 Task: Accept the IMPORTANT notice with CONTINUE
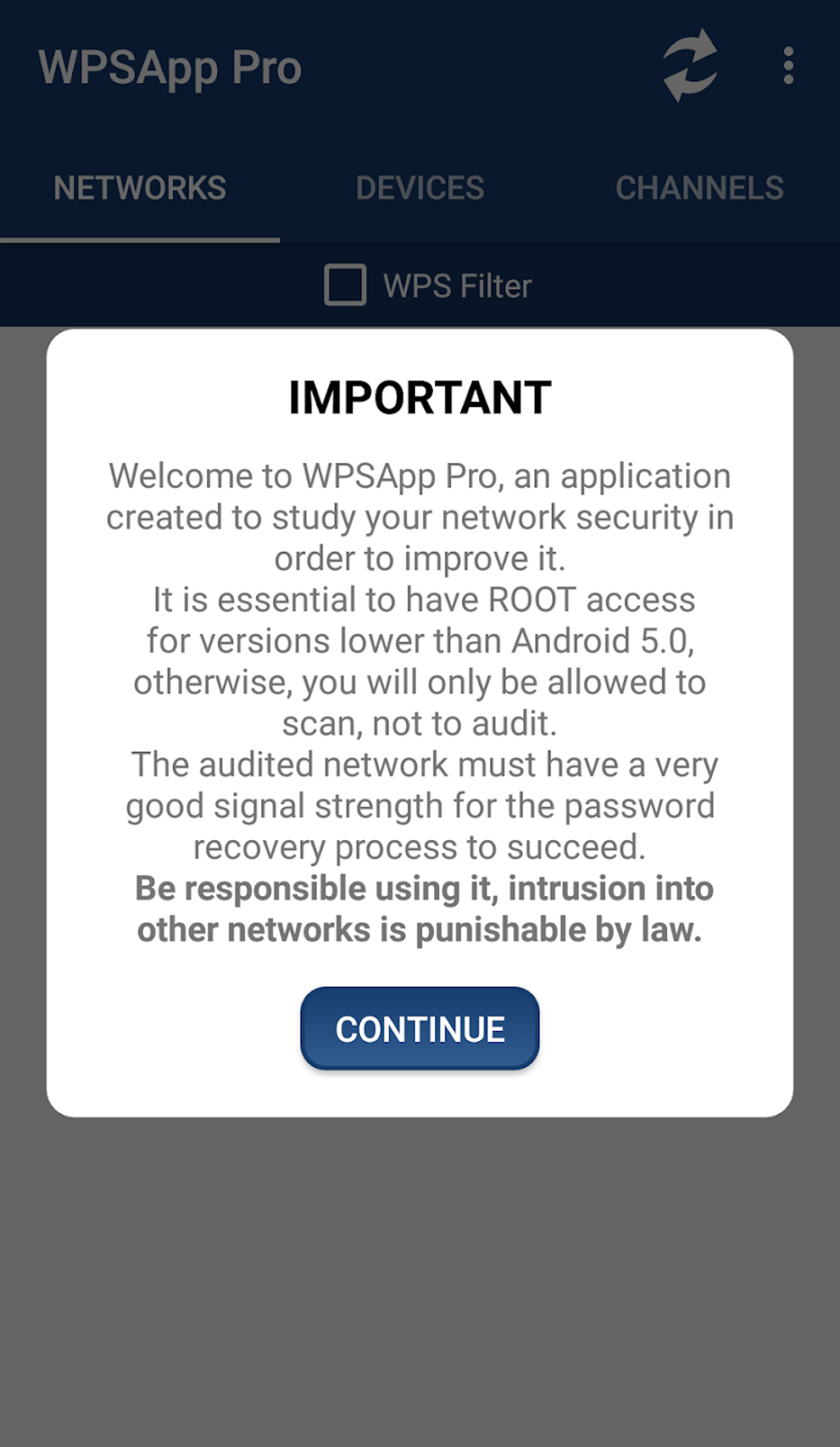pyautogui.click(x=420, y=1027)
